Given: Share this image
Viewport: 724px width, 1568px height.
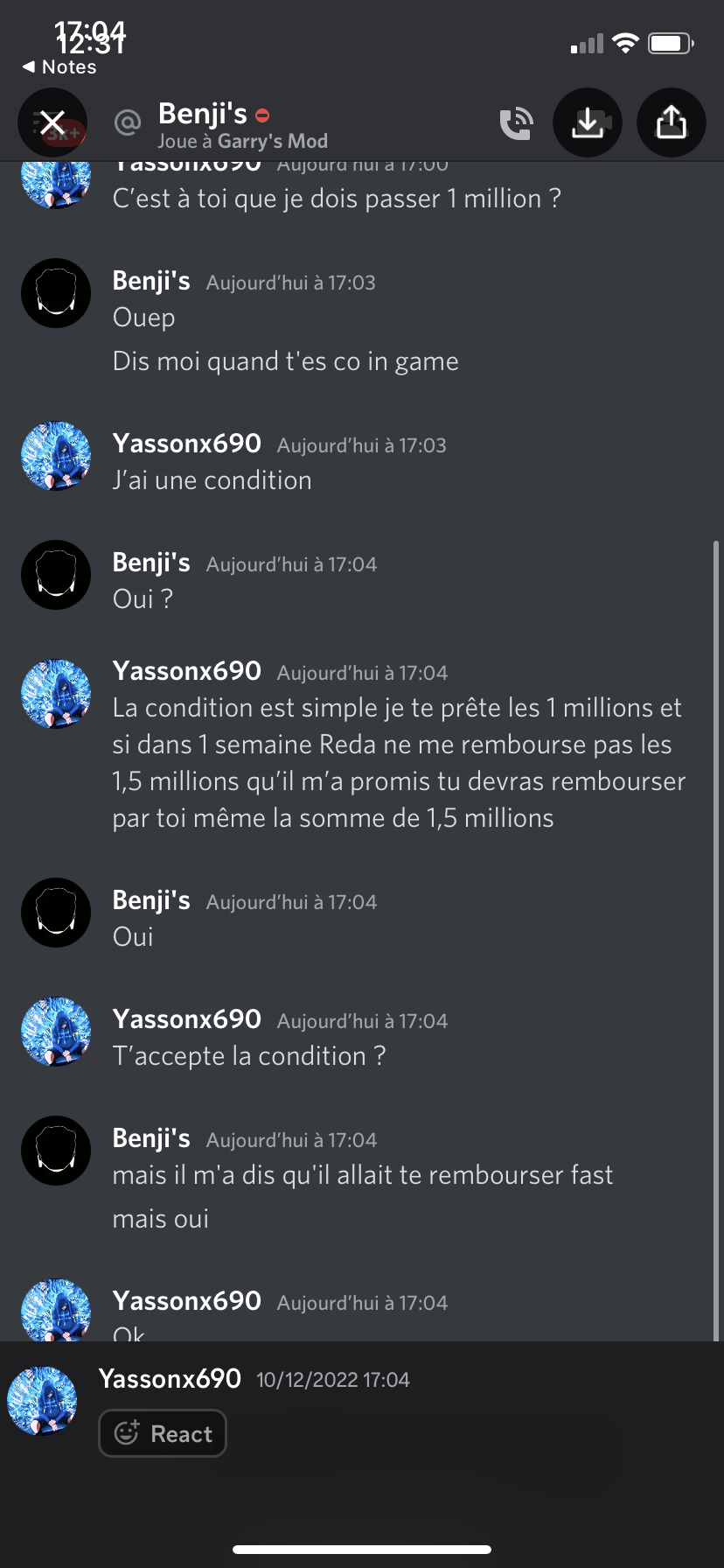Looking at the screenshot, I should [x=672, y=122].
